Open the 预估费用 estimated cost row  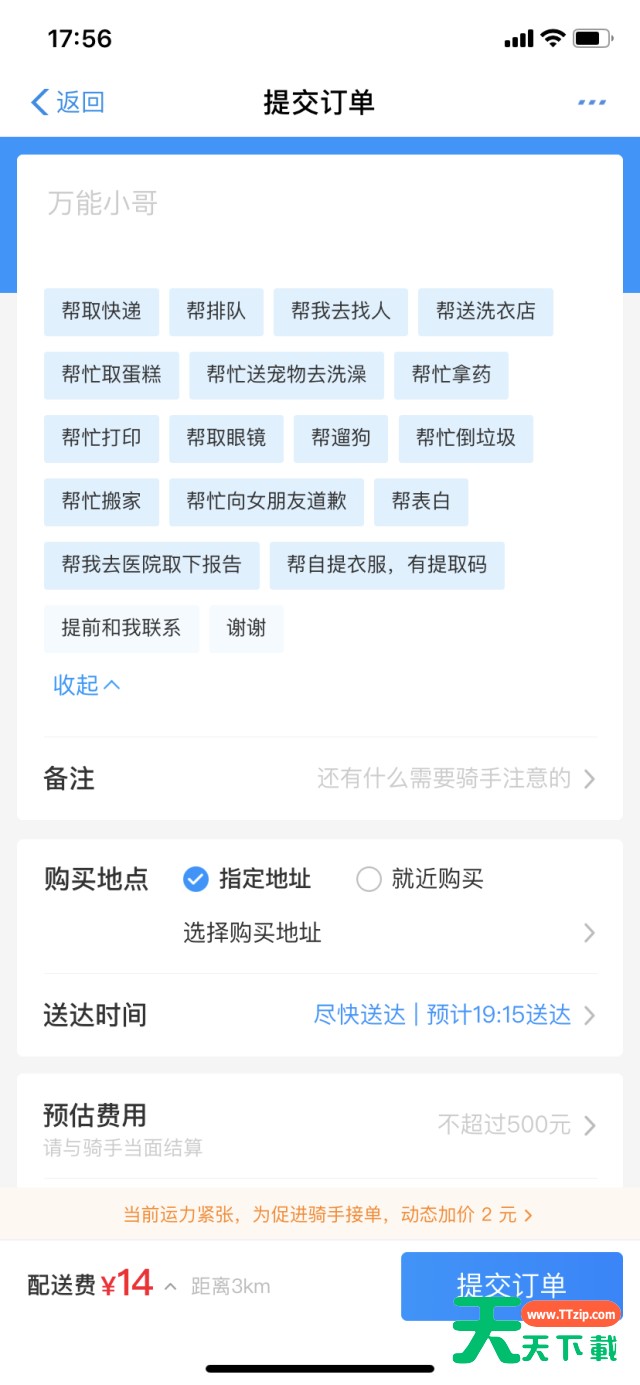[320, 1126]
